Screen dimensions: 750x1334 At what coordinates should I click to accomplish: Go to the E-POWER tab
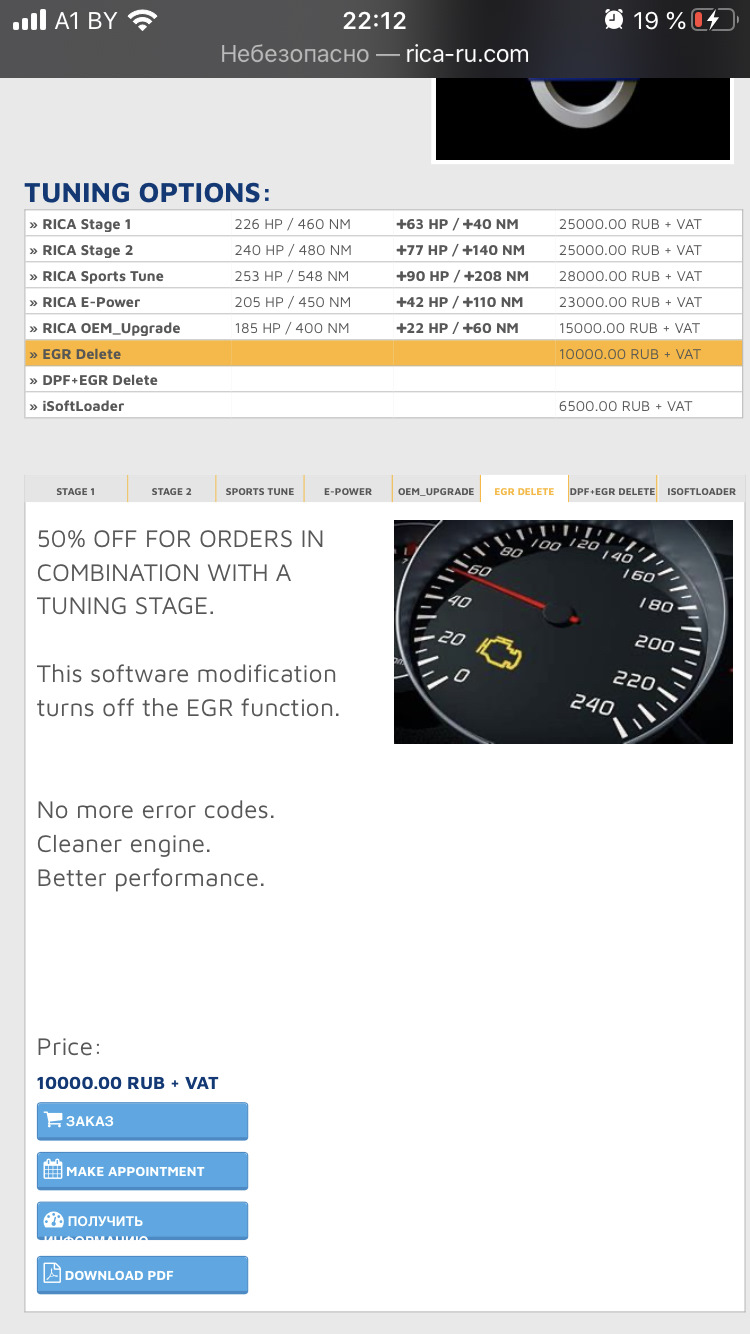tap(348, 491)
